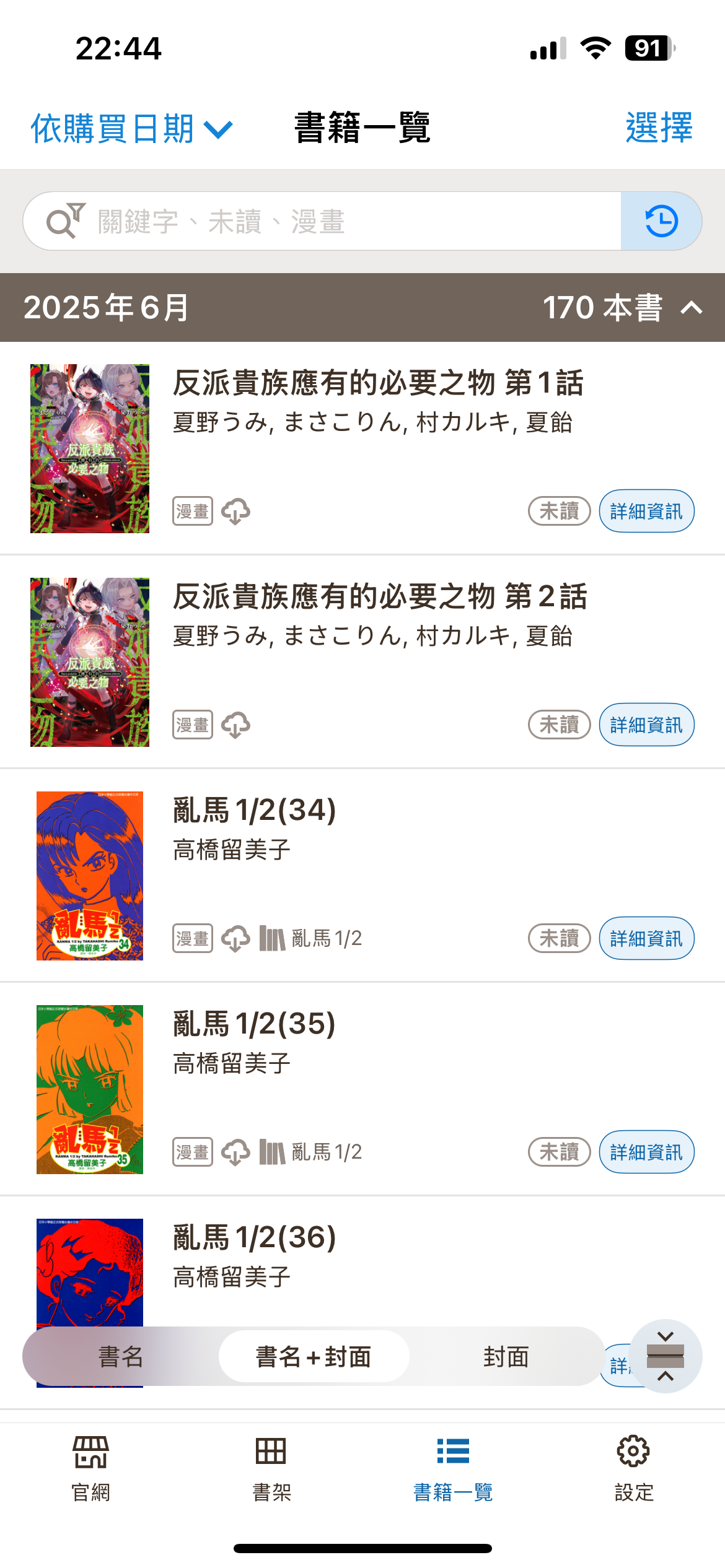The height and width of the screenshot is (1568, 725).
Task: Tap 選擇 to select books
Action: point(659,128)
